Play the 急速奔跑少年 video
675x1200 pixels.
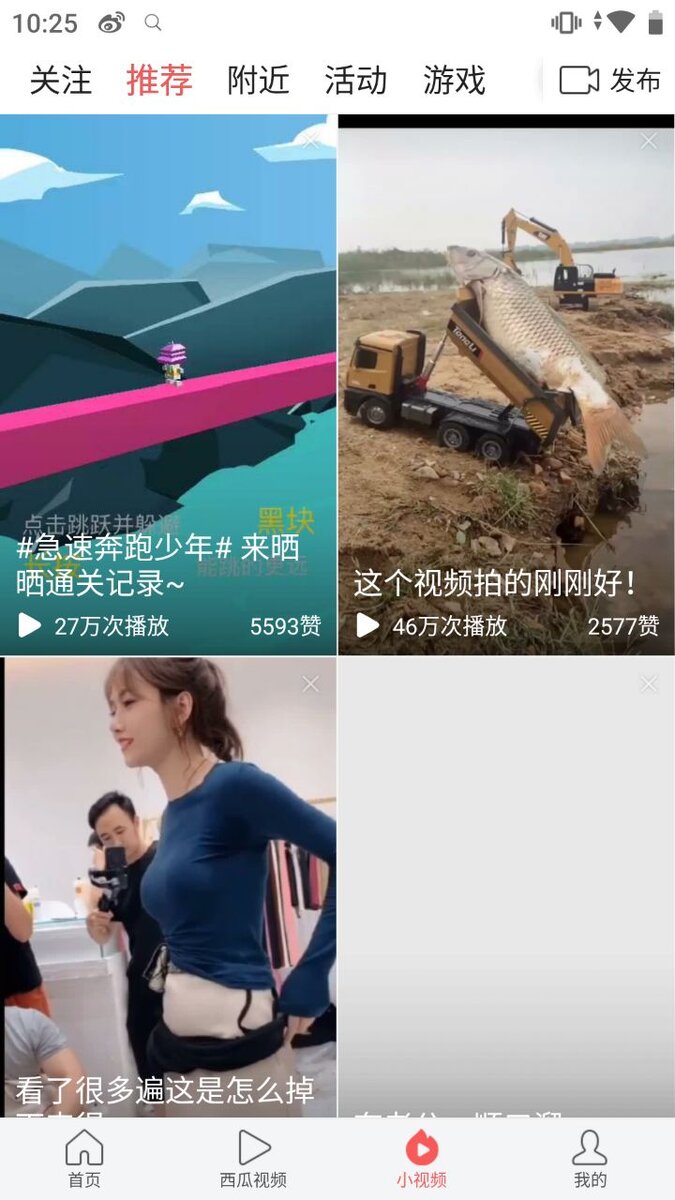click(168, 384)
